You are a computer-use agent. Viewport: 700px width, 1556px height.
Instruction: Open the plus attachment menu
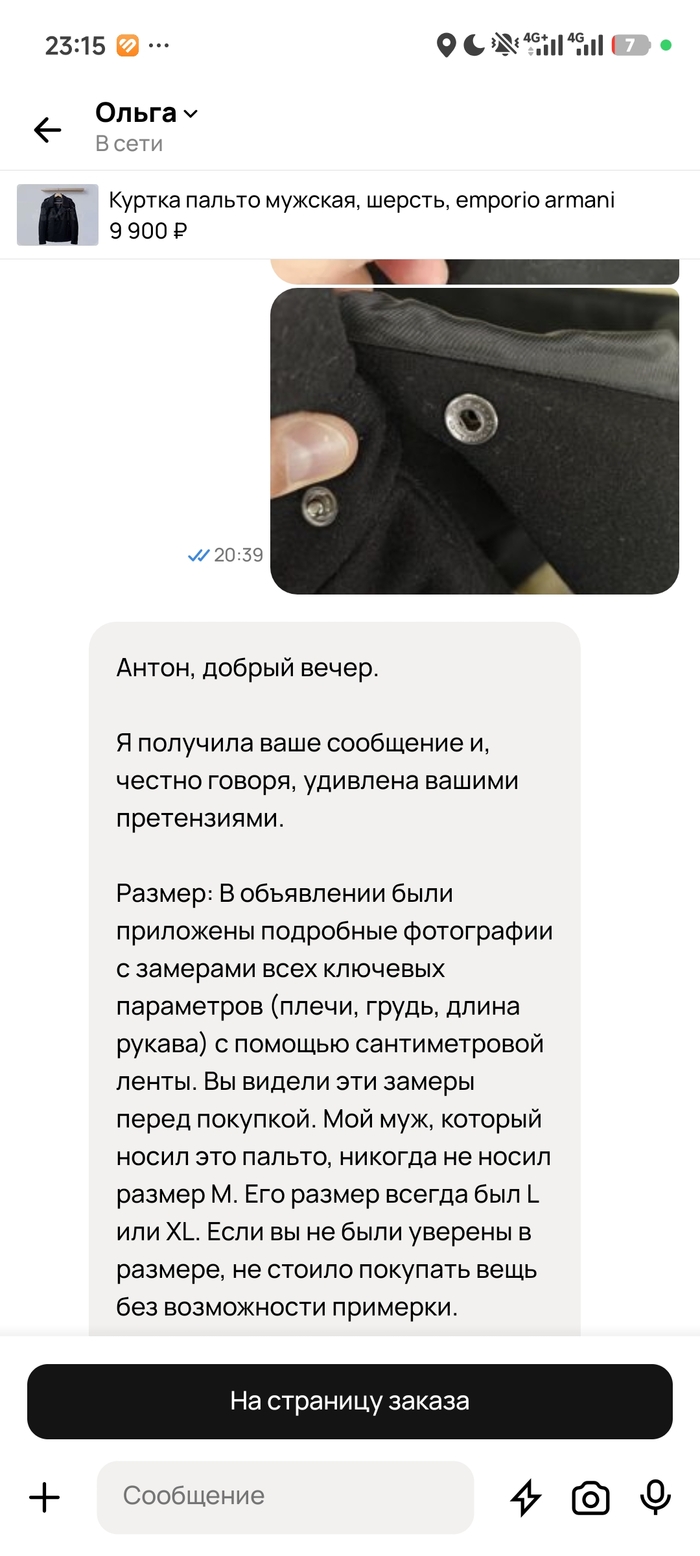click(44, 1497)
